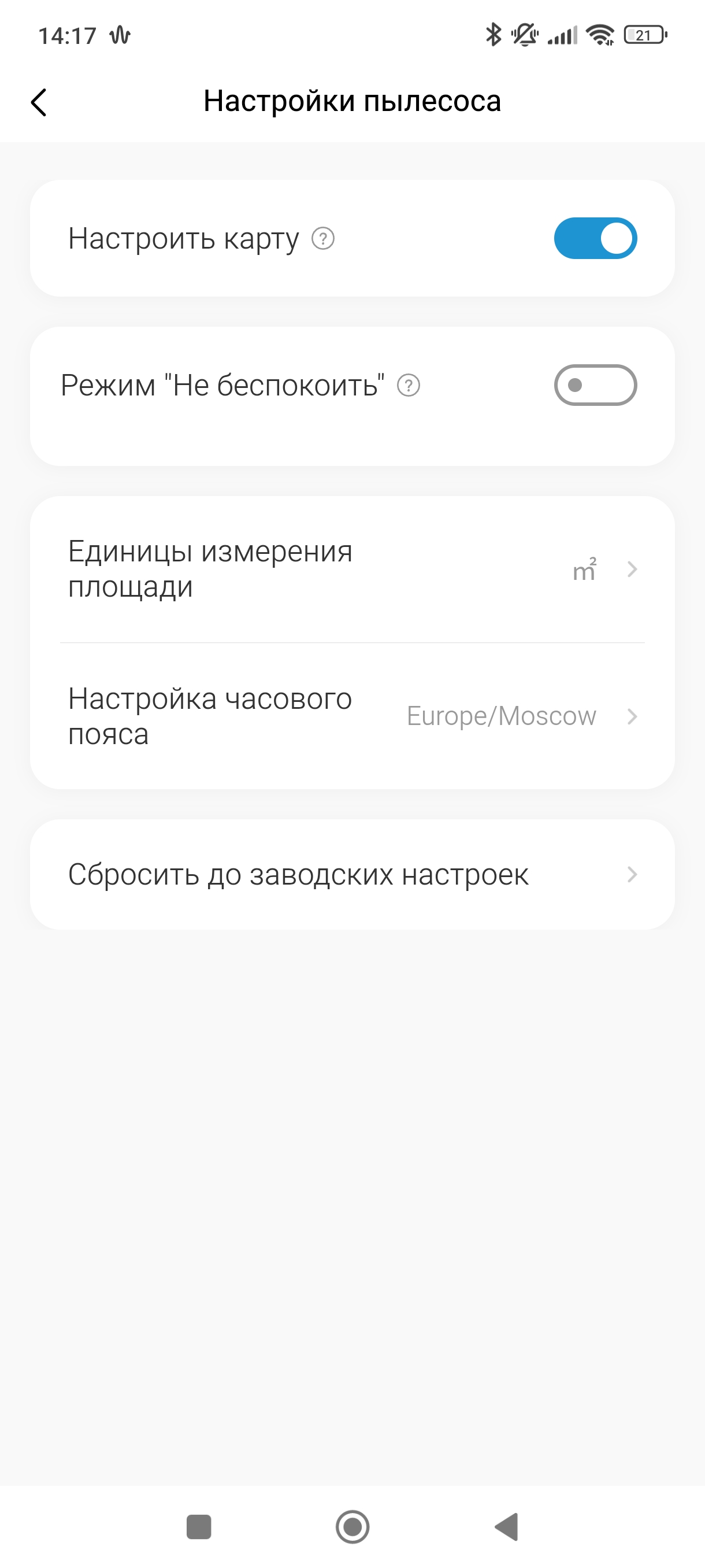The height and width of the screenshot is (1568, 705).
Task: Open help icon next to "Настроить карту"
Action: pyautogui.click(x=323, y=239)
